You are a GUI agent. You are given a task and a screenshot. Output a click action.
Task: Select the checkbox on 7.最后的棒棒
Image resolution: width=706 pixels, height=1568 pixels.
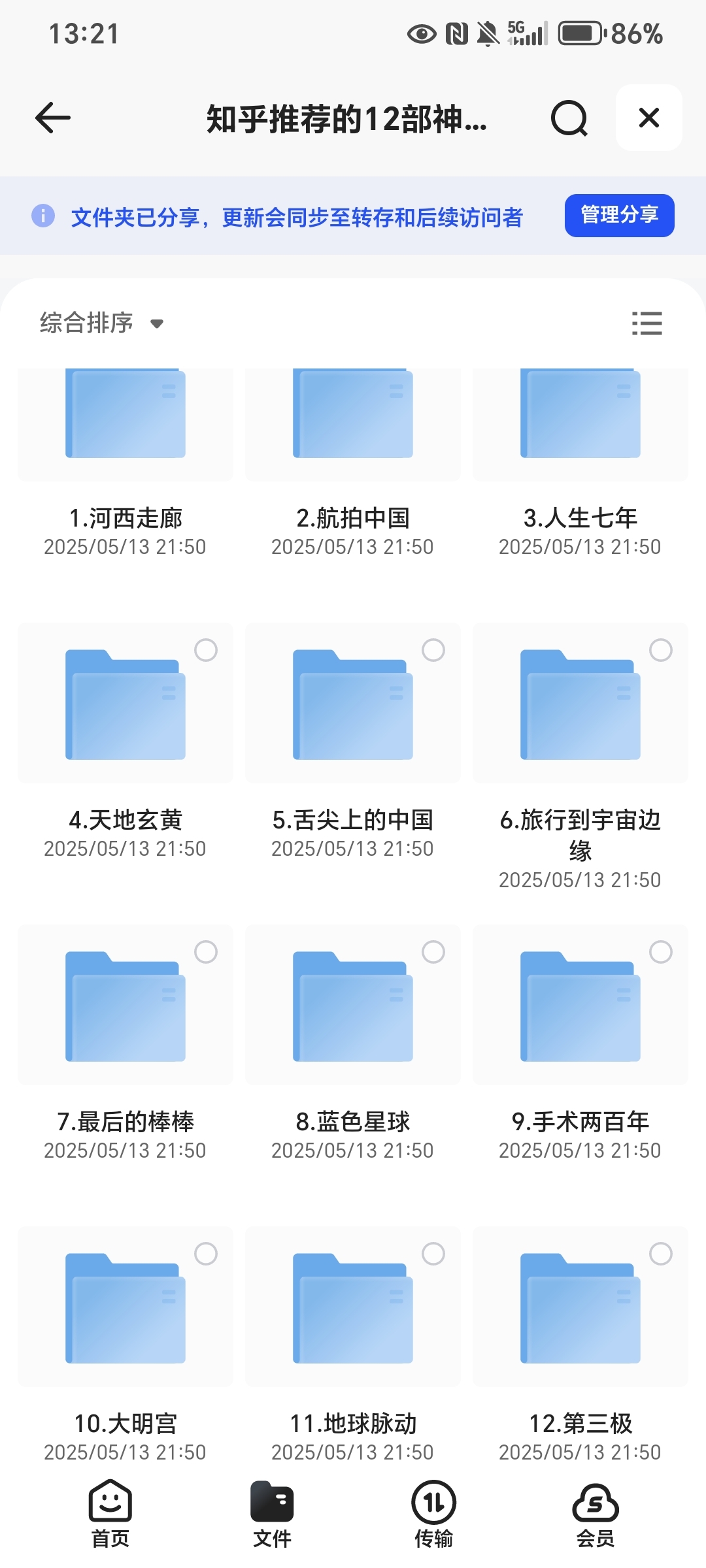click(x=206, y=952)
